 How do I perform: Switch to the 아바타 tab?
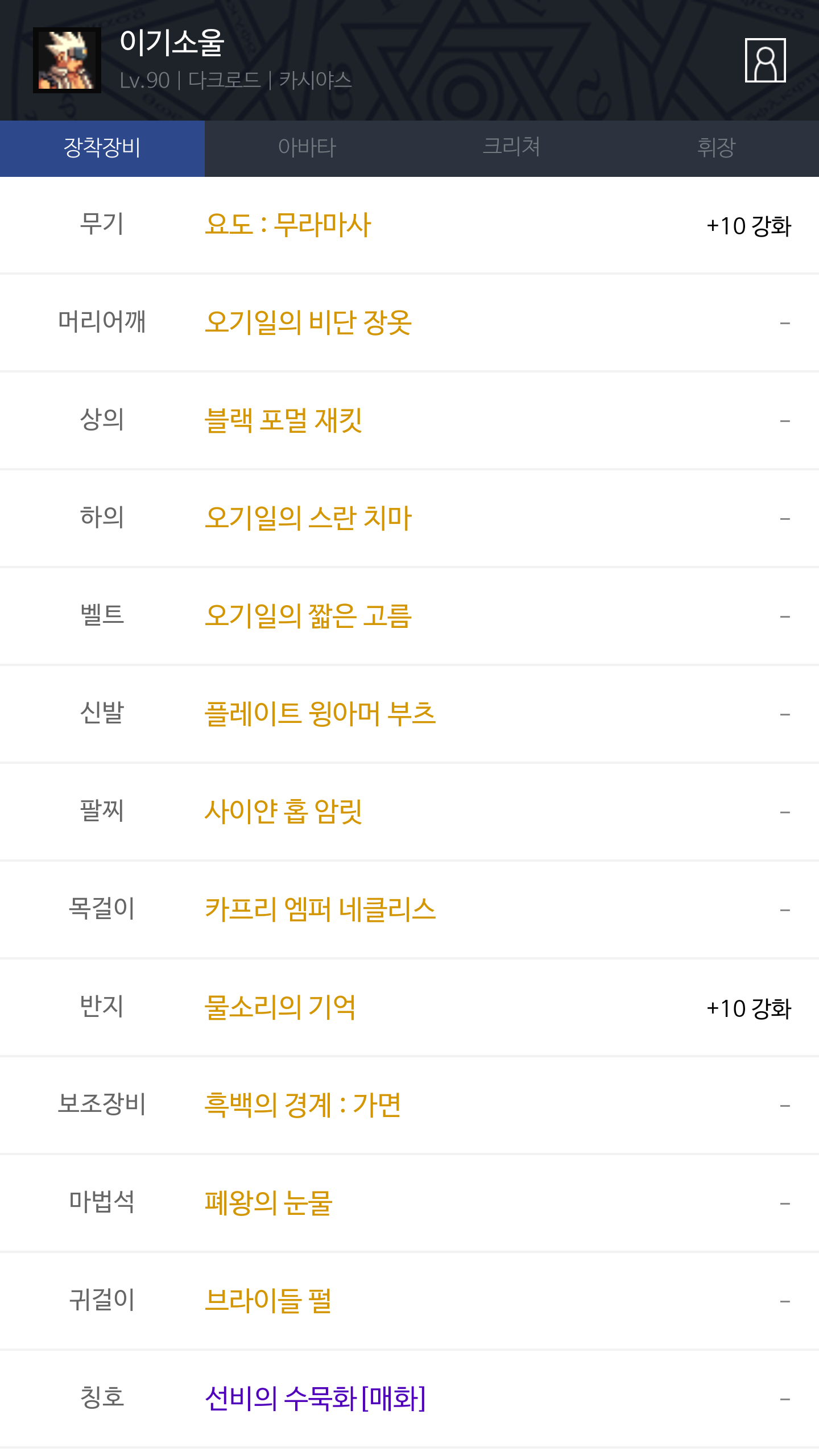coord(307,148)
